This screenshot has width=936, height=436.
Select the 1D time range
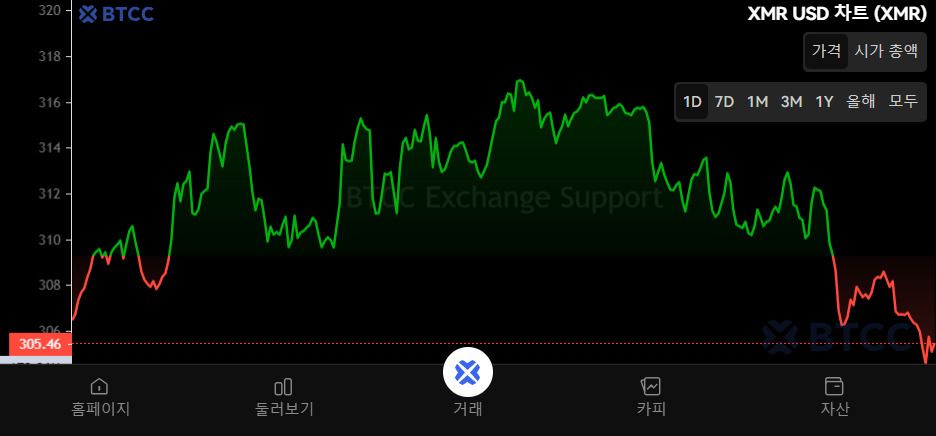tap(692, 101)
